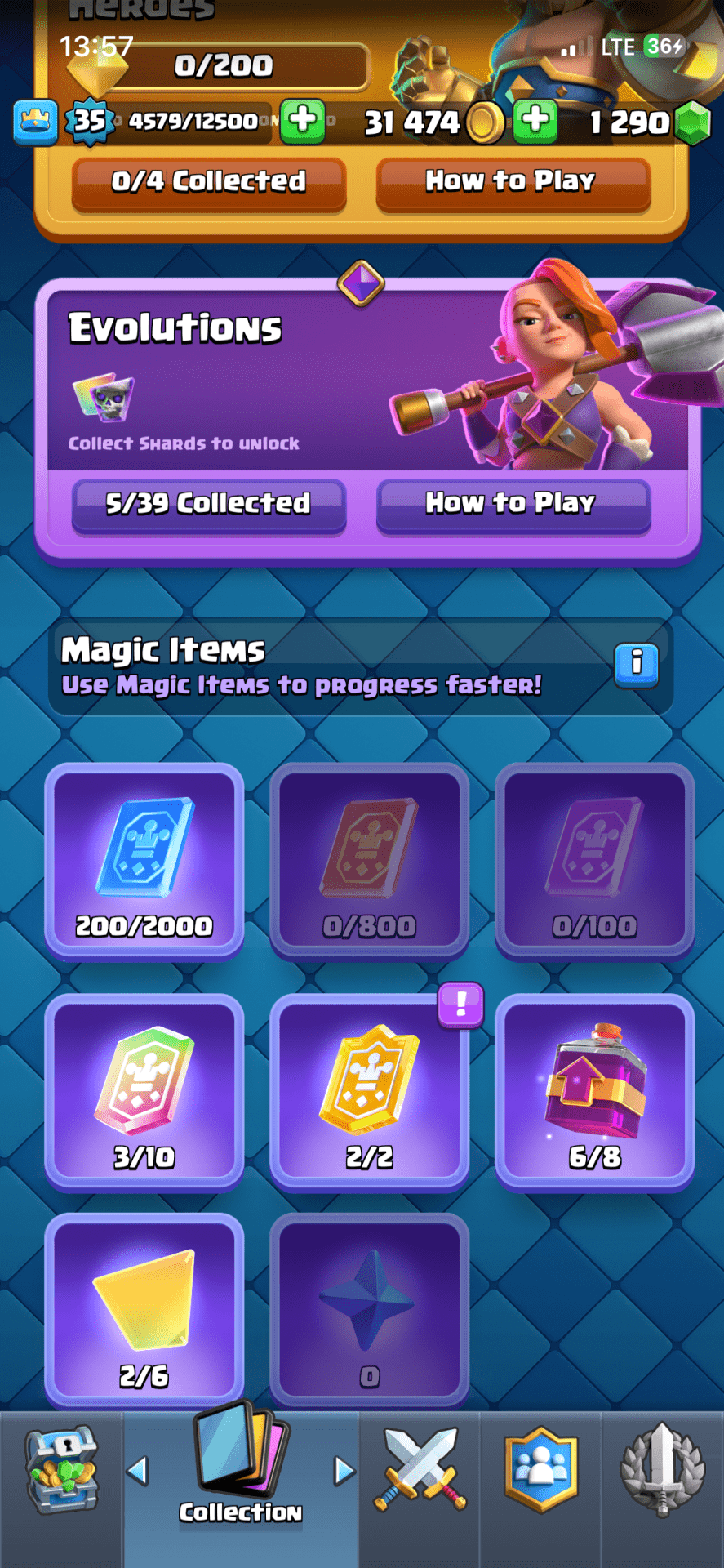Open the Evolutions 5/39 Collected button
Image resolution: width=724 pixels, height=1568 pixels.
pos(208,504)
